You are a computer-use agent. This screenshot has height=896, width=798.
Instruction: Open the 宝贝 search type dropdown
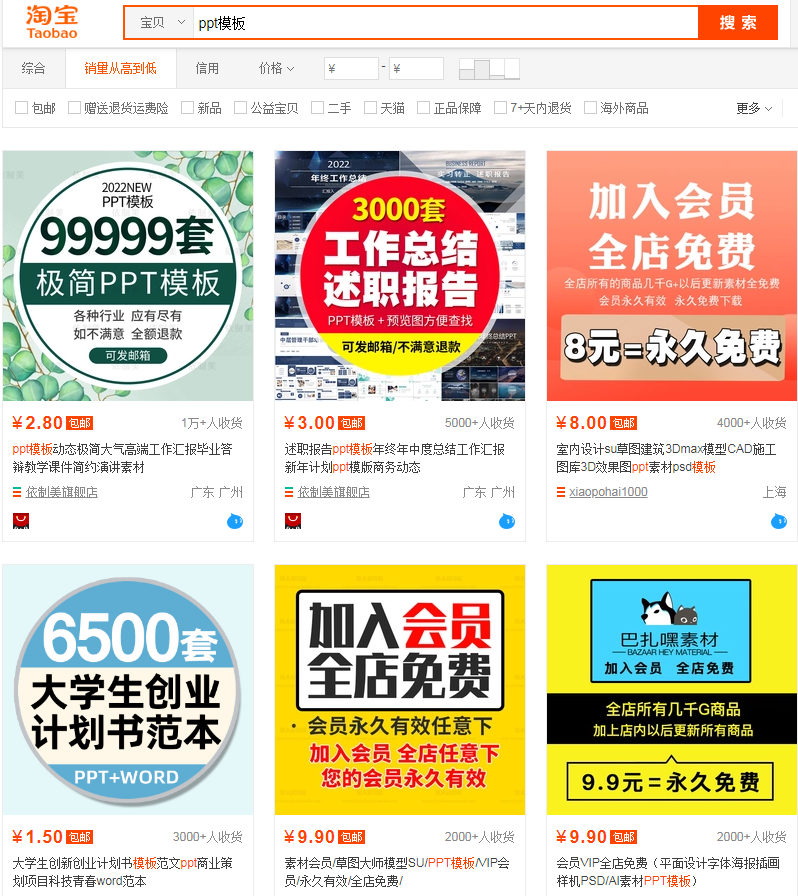[x=160, y=22]
